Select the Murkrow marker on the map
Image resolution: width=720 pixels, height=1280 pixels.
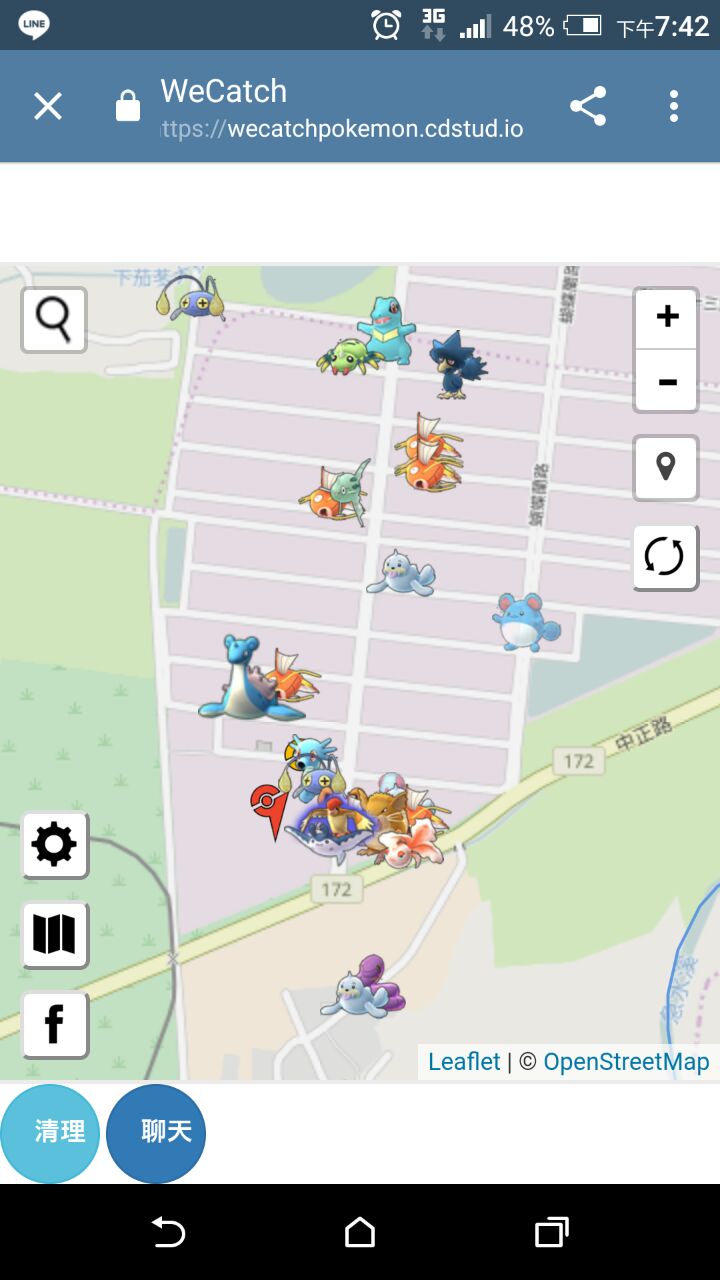click(x=457, y=365)
